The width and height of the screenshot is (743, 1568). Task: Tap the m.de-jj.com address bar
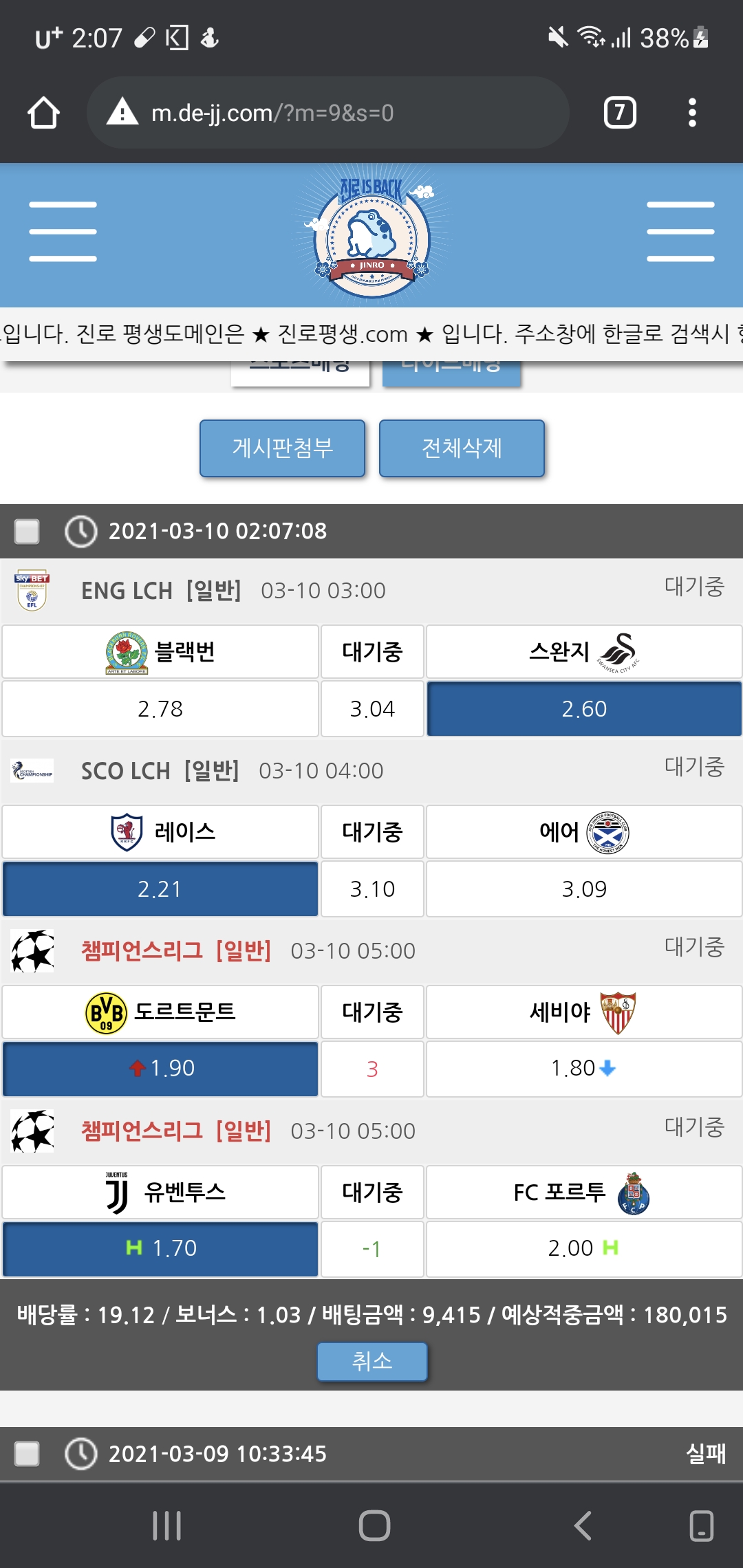click(x=327, y=113)
